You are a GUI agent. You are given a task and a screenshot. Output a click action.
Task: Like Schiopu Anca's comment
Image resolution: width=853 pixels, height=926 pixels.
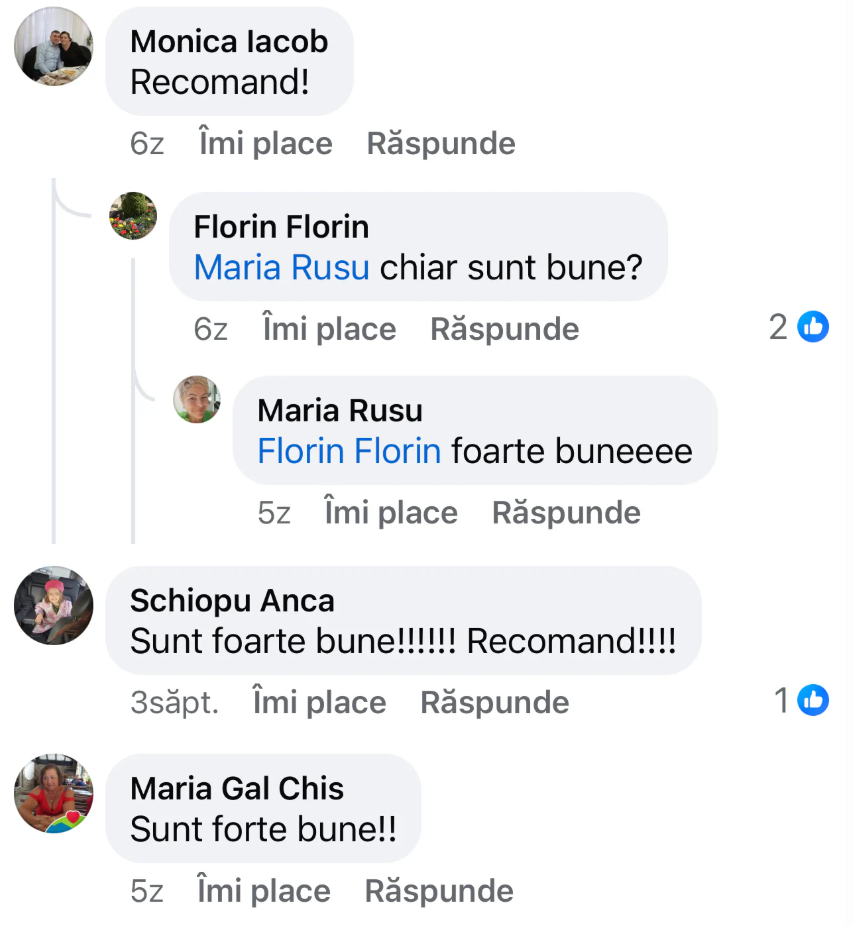point(319,702)
